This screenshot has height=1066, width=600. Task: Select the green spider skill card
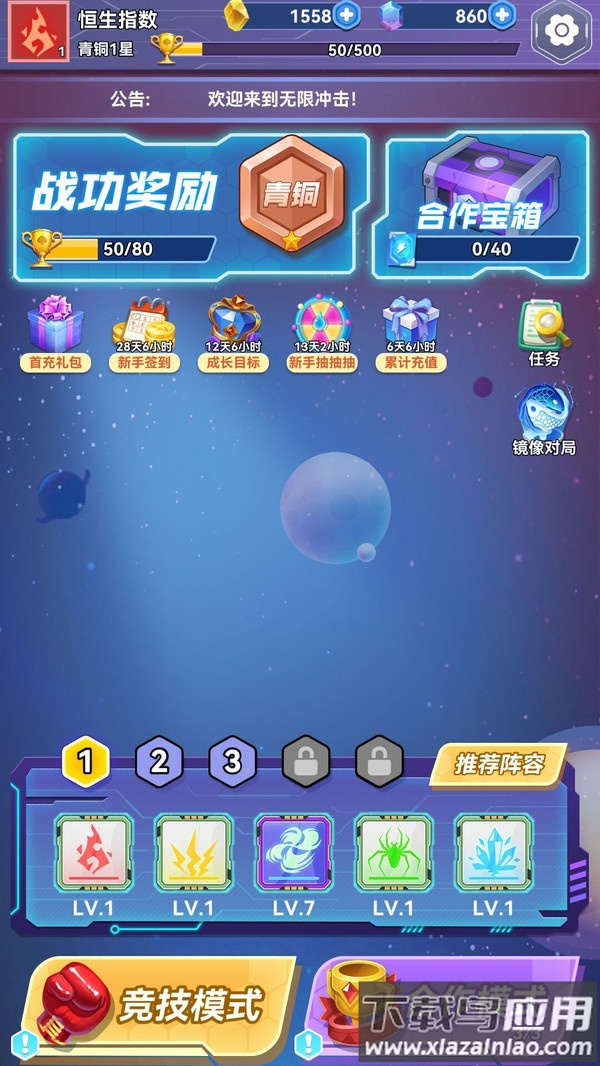point(393,853)
